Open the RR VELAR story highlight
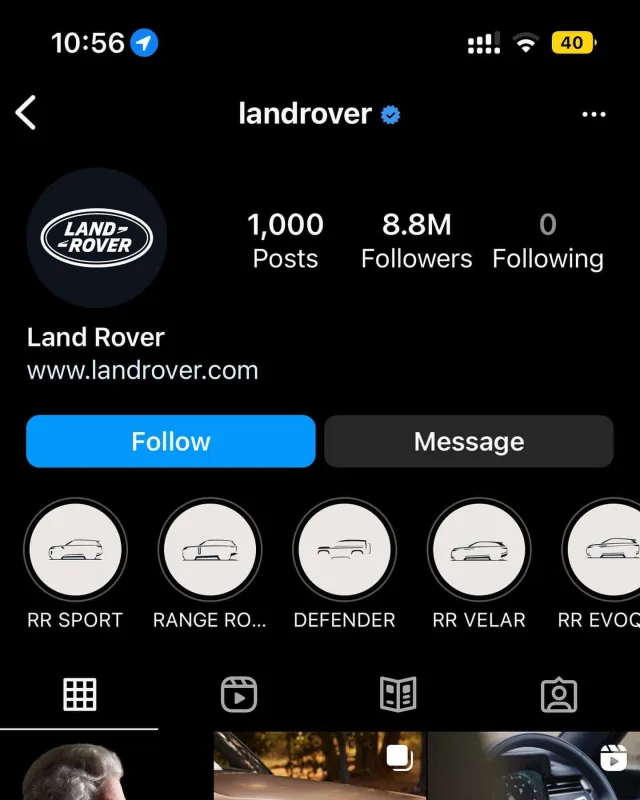 point(478,550)
